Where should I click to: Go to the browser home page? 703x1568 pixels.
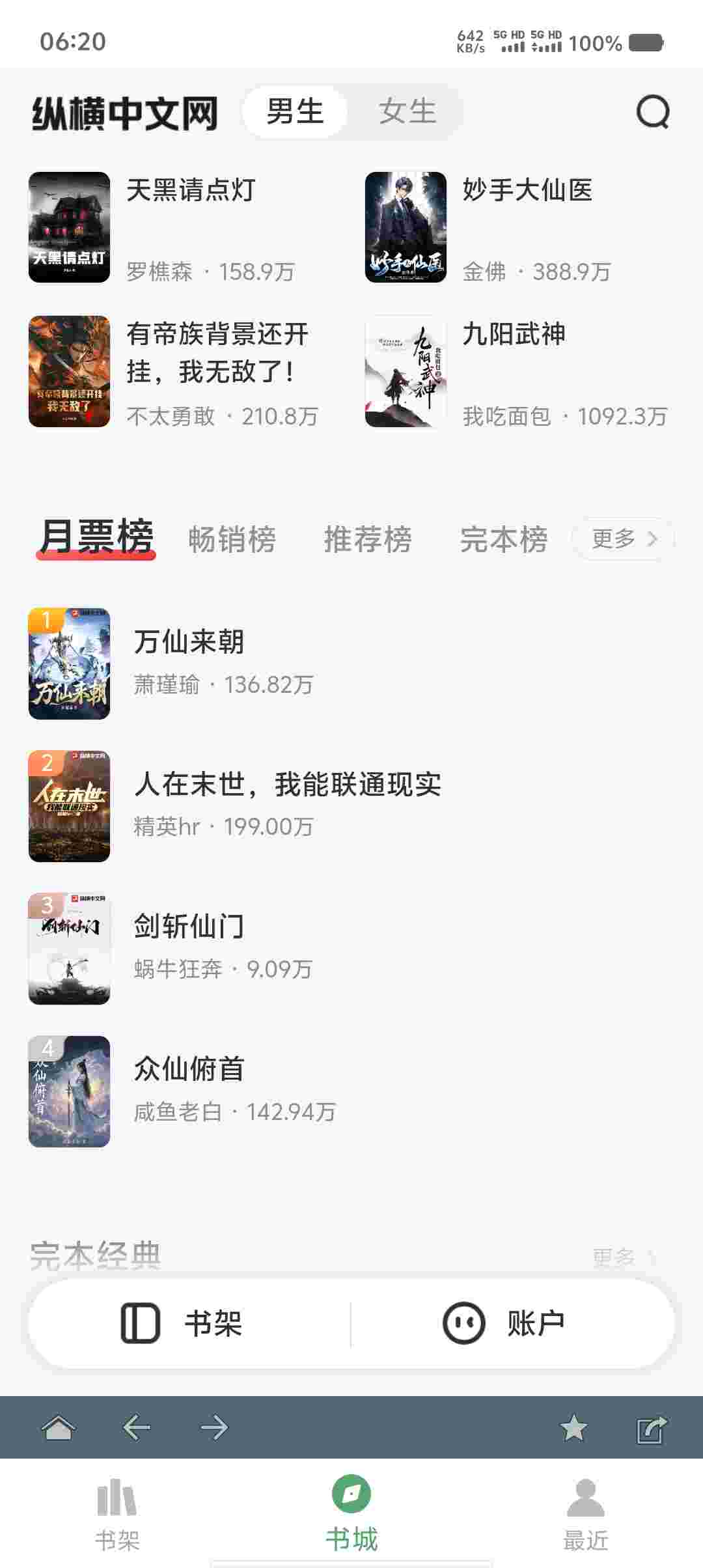pyautogui.click(x=58, y=1428)
